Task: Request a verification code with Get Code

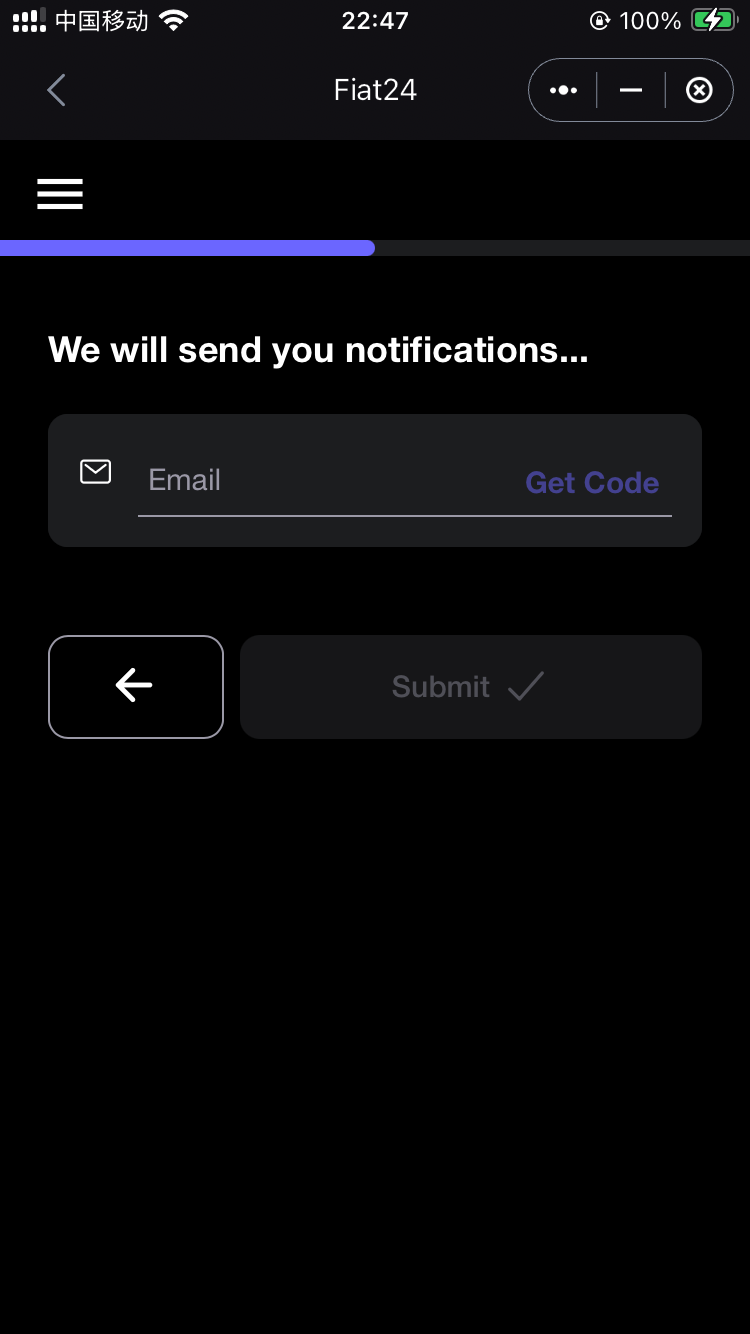Action: 592,483
